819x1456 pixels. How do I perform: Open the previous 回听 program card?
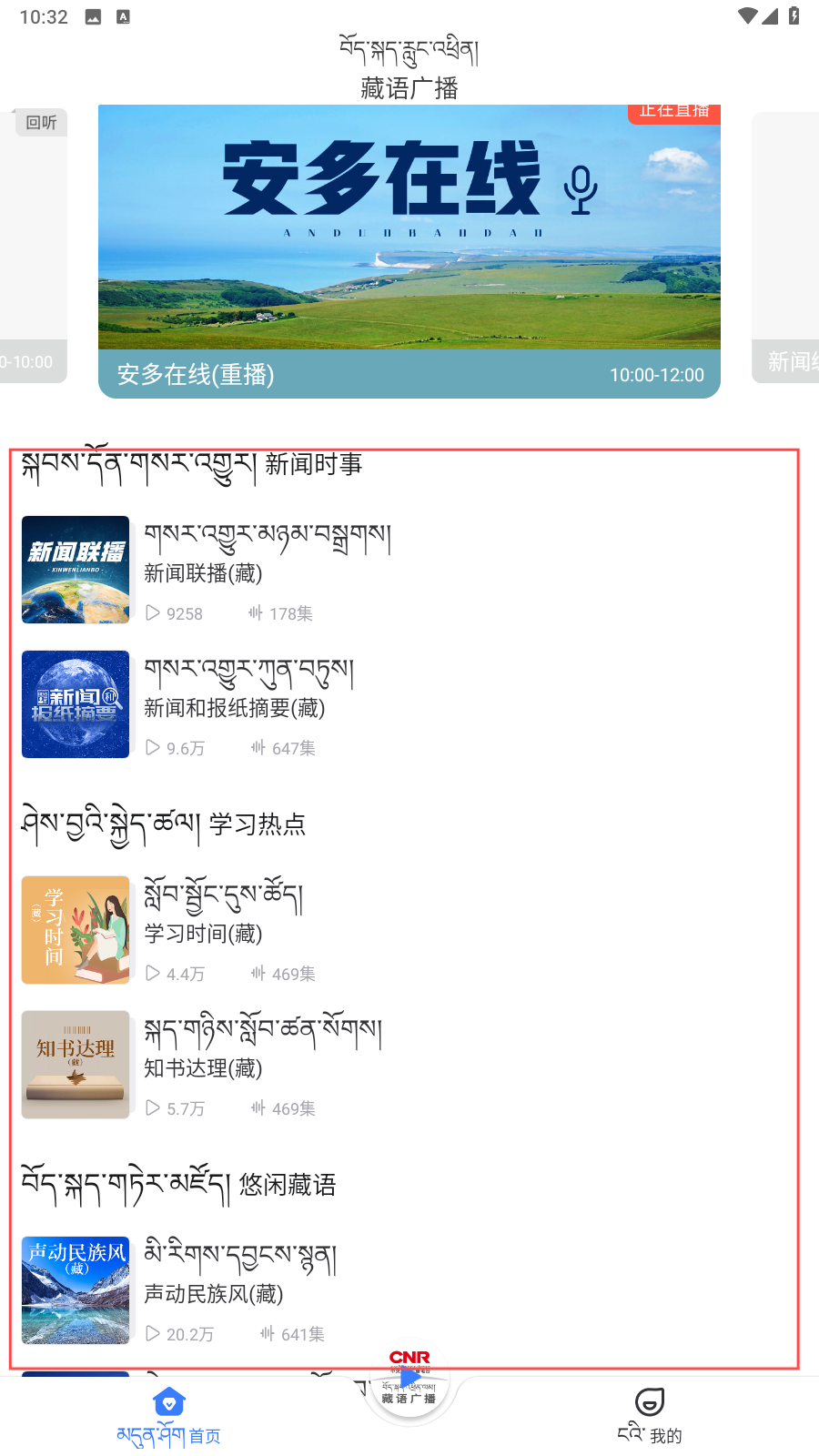point(33,246)
